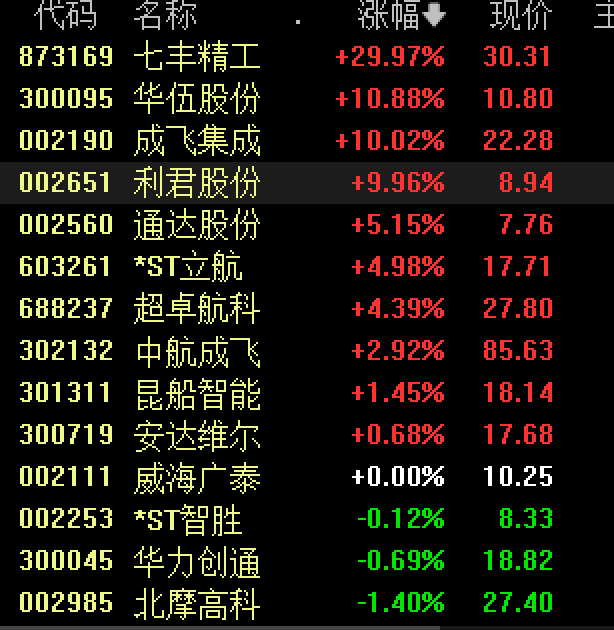Open 中航成飞 stock details

[x=196, y=351]
